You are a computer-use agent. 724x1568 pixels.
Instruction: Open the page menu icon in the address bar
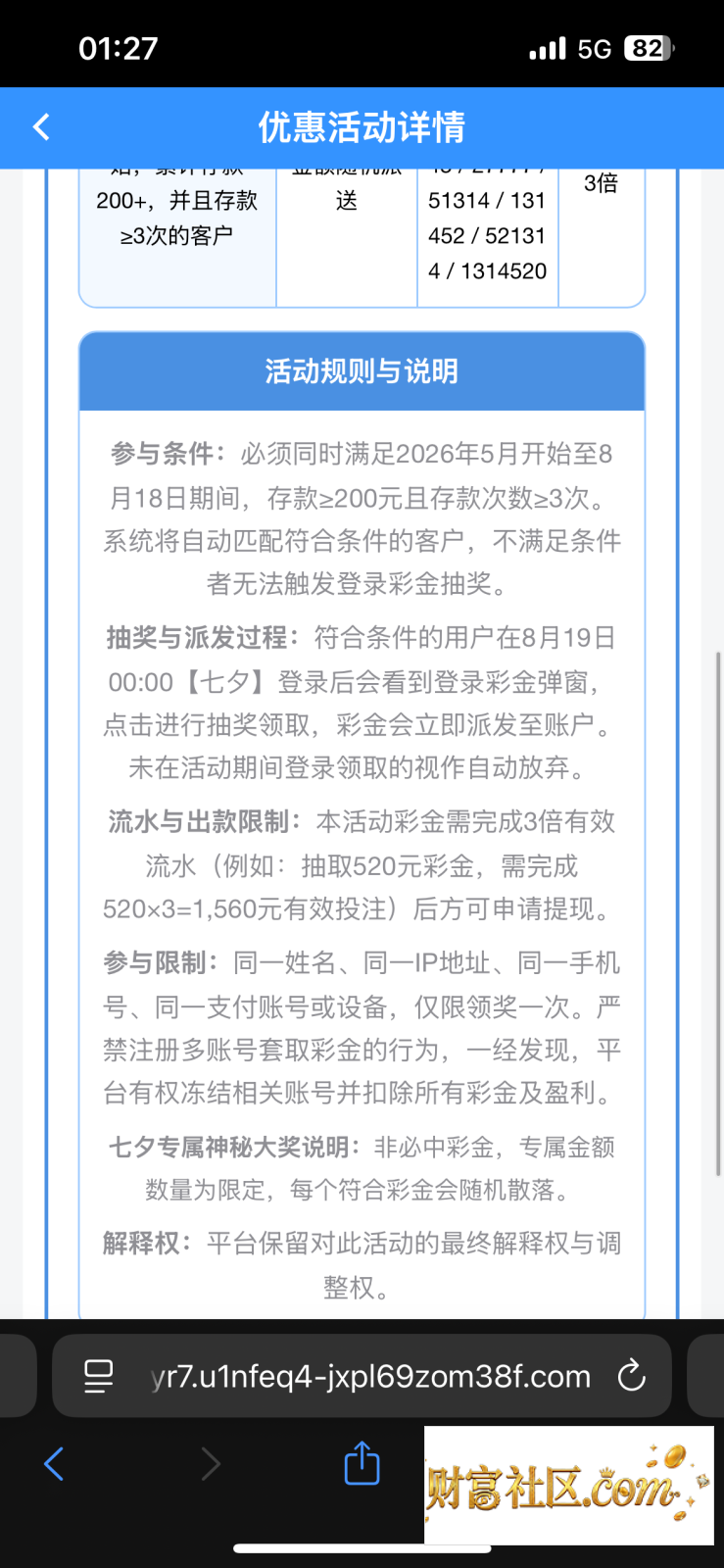(x=98, y=1376)
